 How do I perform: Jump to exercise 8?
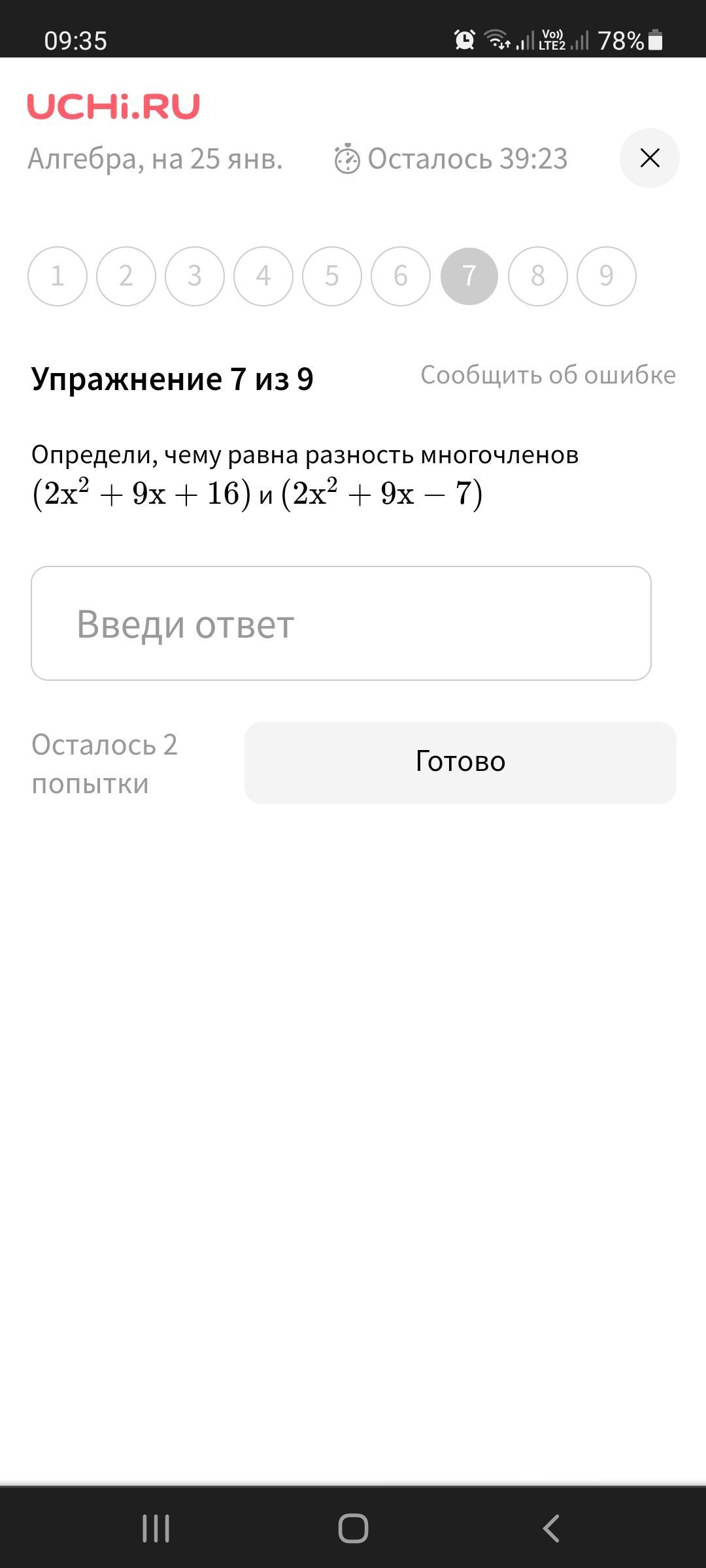[538, 276]
